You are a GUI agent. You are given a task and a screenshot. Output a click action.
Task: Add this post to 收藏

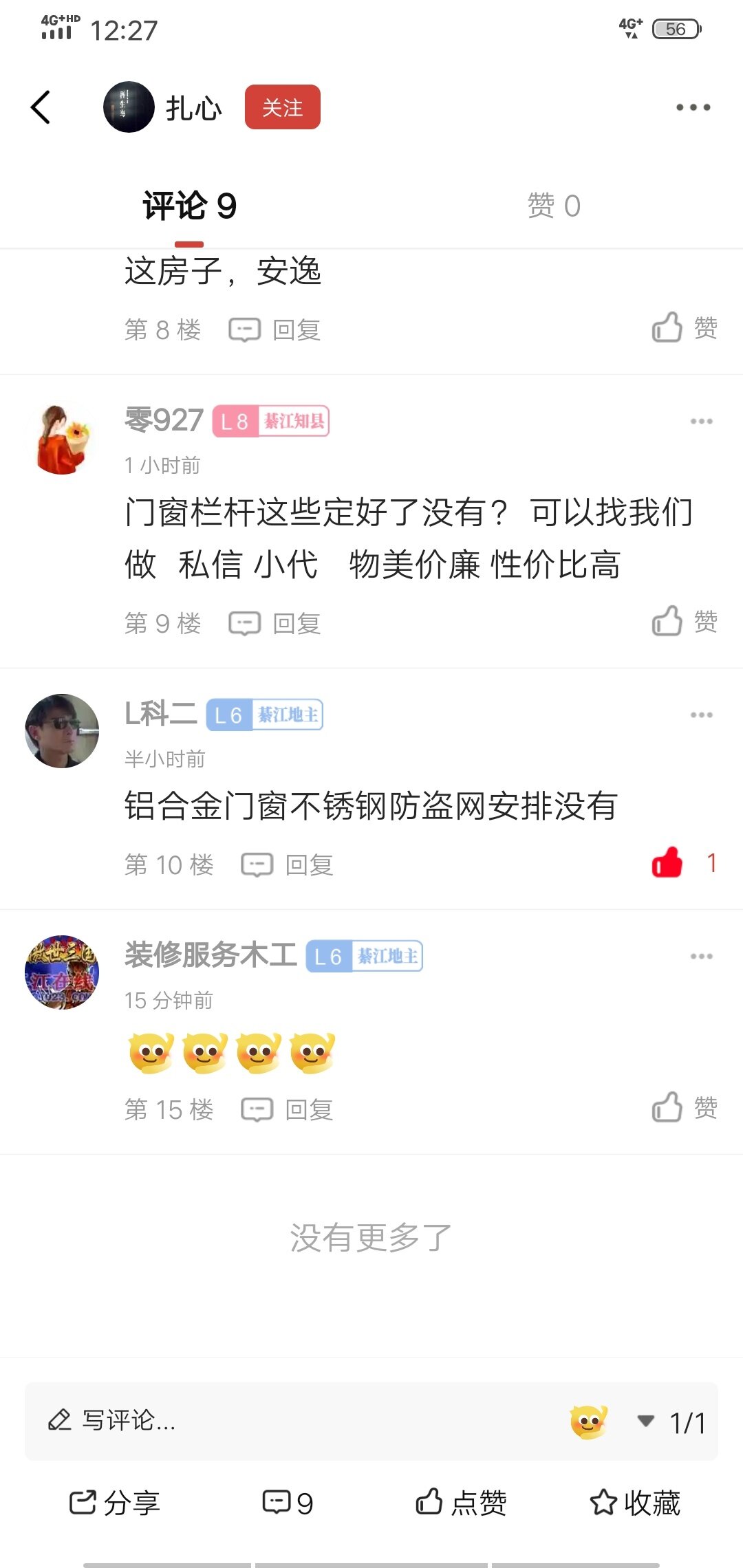point(635,1503)
